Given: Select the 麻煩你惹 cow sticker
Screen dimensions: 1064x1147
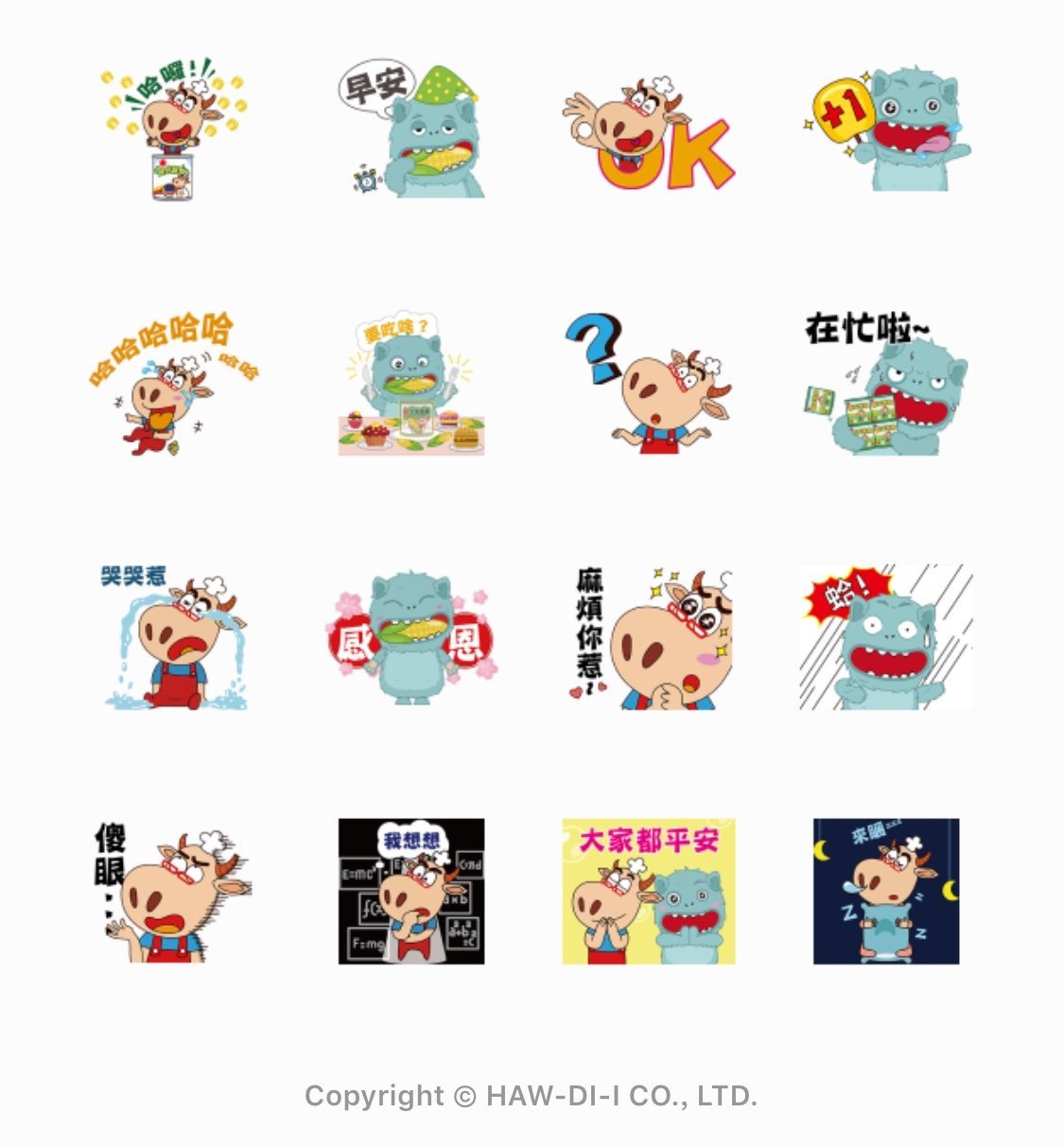Looking at the screenshot, I should click(x=649, y=636).
